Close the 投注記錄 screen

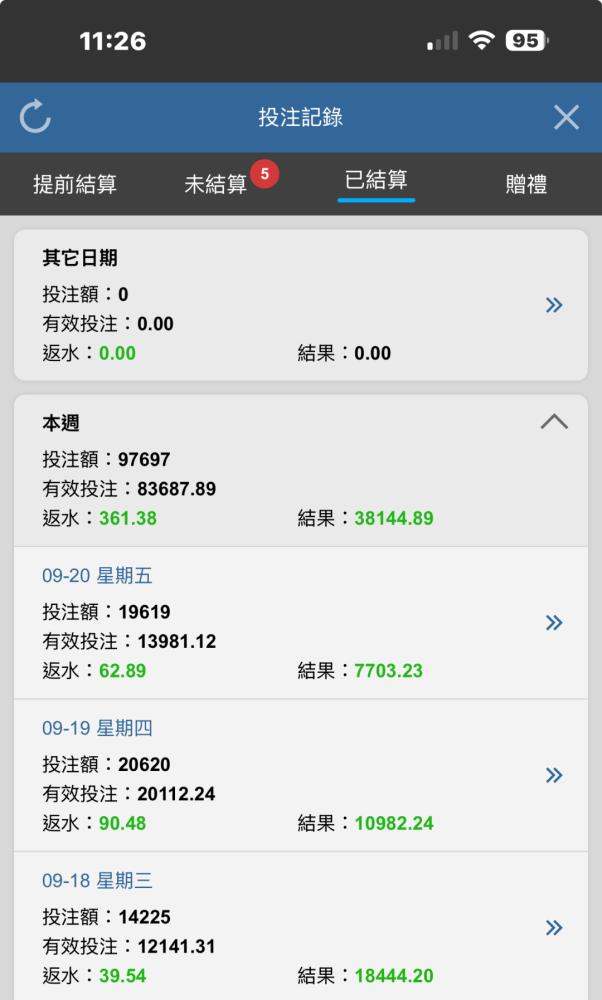(x=566, y=117)
